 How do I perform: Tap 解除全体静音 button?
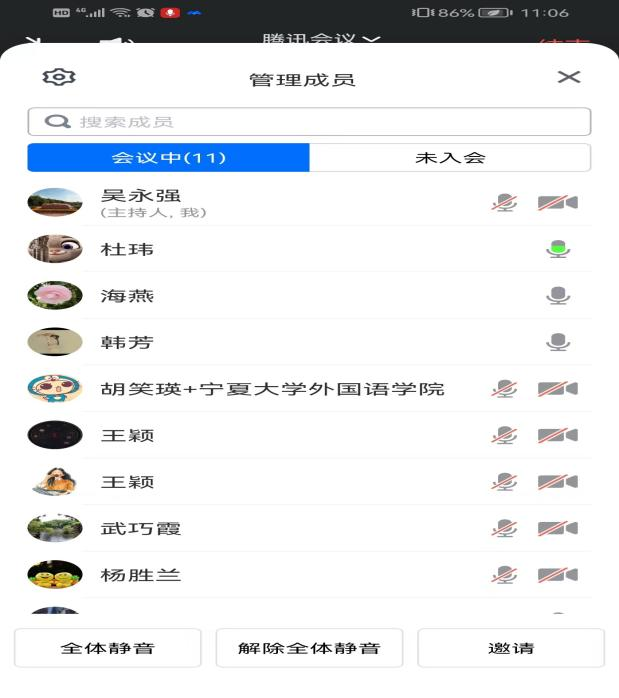click(309, 648)
